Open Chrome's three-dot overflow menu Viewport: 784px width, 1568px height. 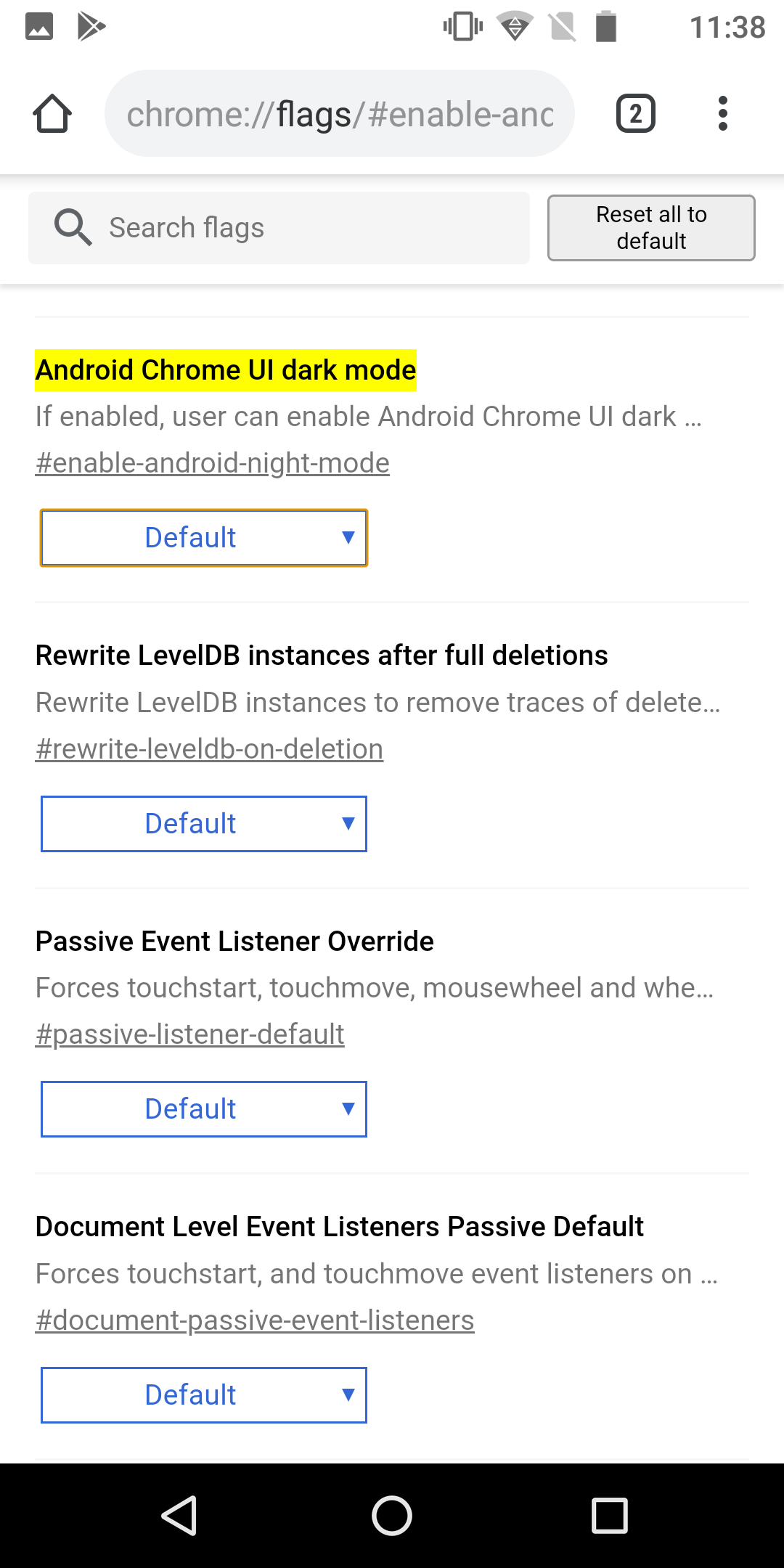click(722, 114)
